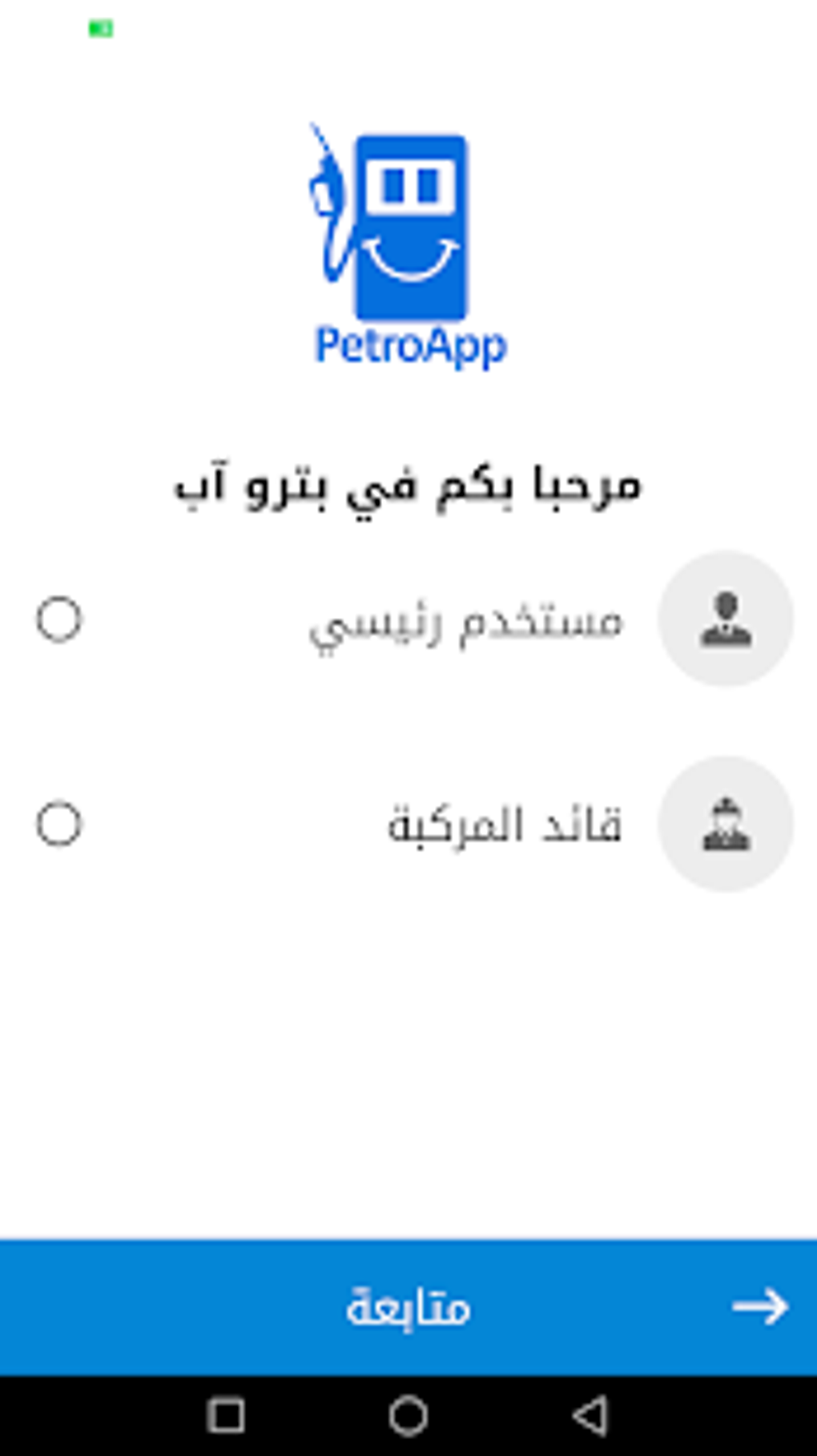Tap the green battery indicator at top
Image resolution: width=817 pixels, height=1456 pixels.
pyautogui.click(x=99, y=26)
